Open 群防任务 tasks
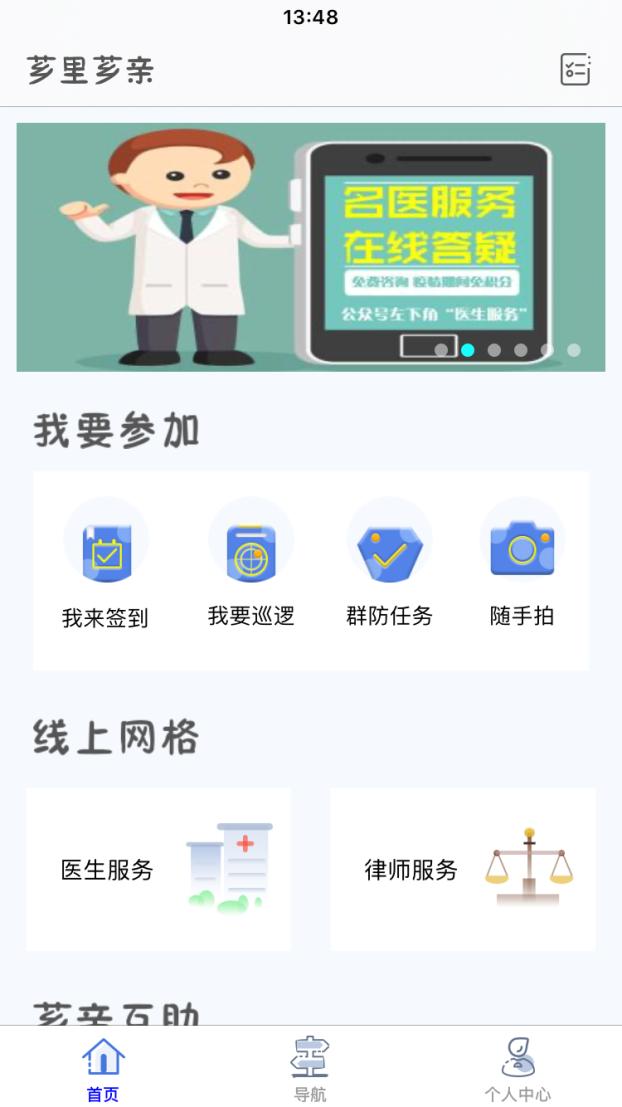The height and width of the screenshot is (1107, 622). click(x=389, y=564)
